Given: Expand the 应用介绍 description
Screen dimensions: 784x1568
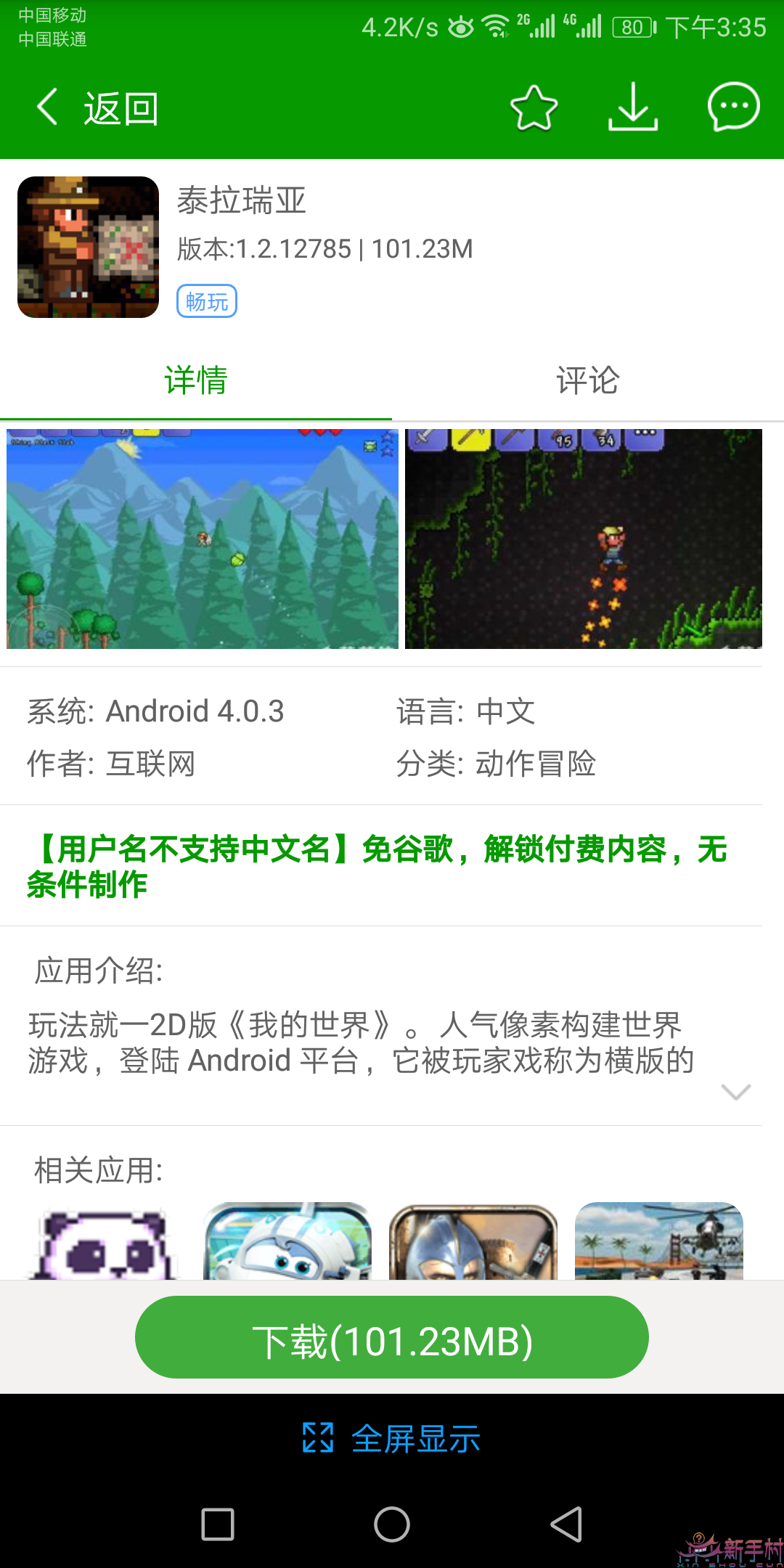Looking at the screenshot, I should (x=735, y=1092).
